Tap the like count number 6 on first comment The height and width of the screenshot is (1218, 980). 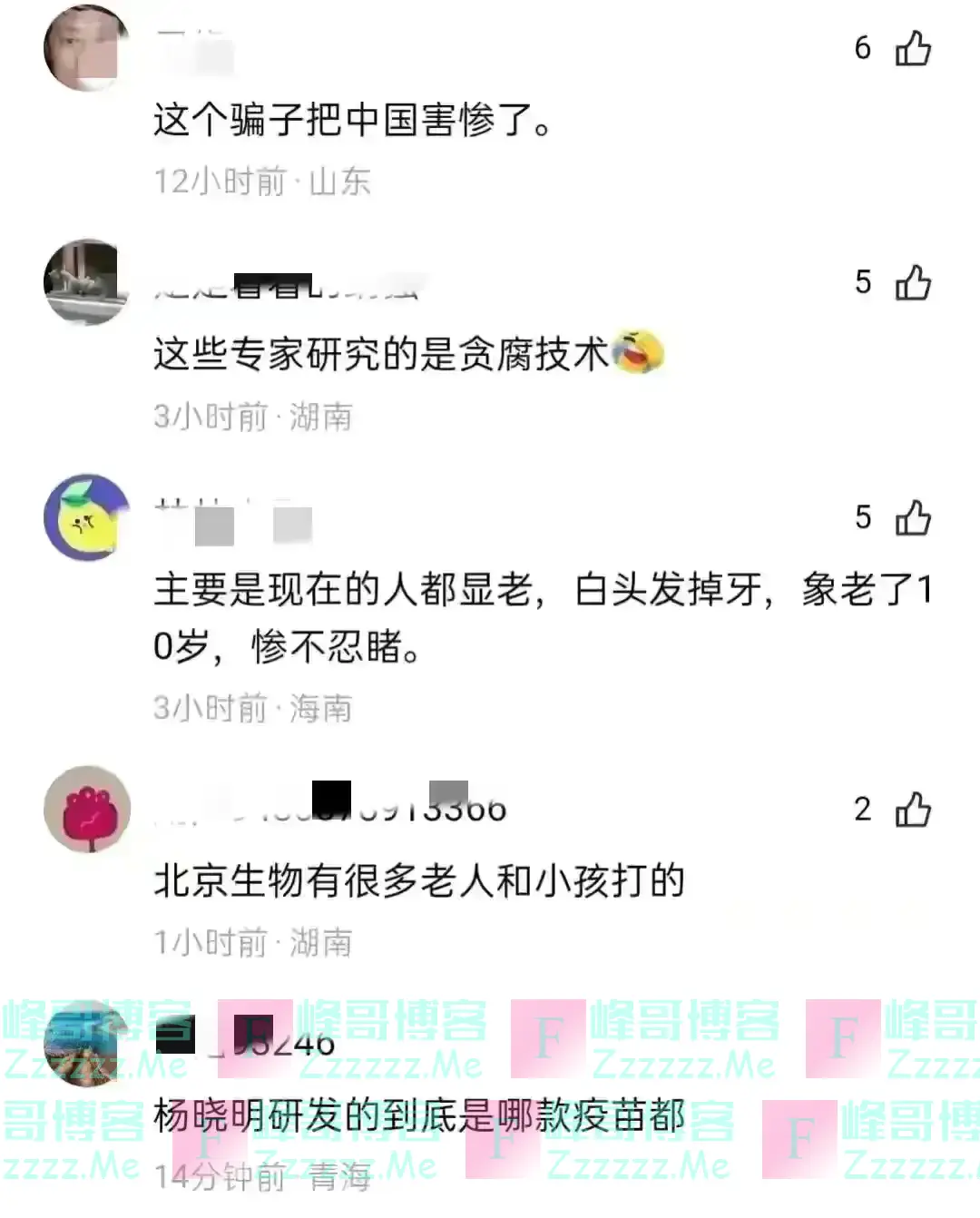pos(864,50)
